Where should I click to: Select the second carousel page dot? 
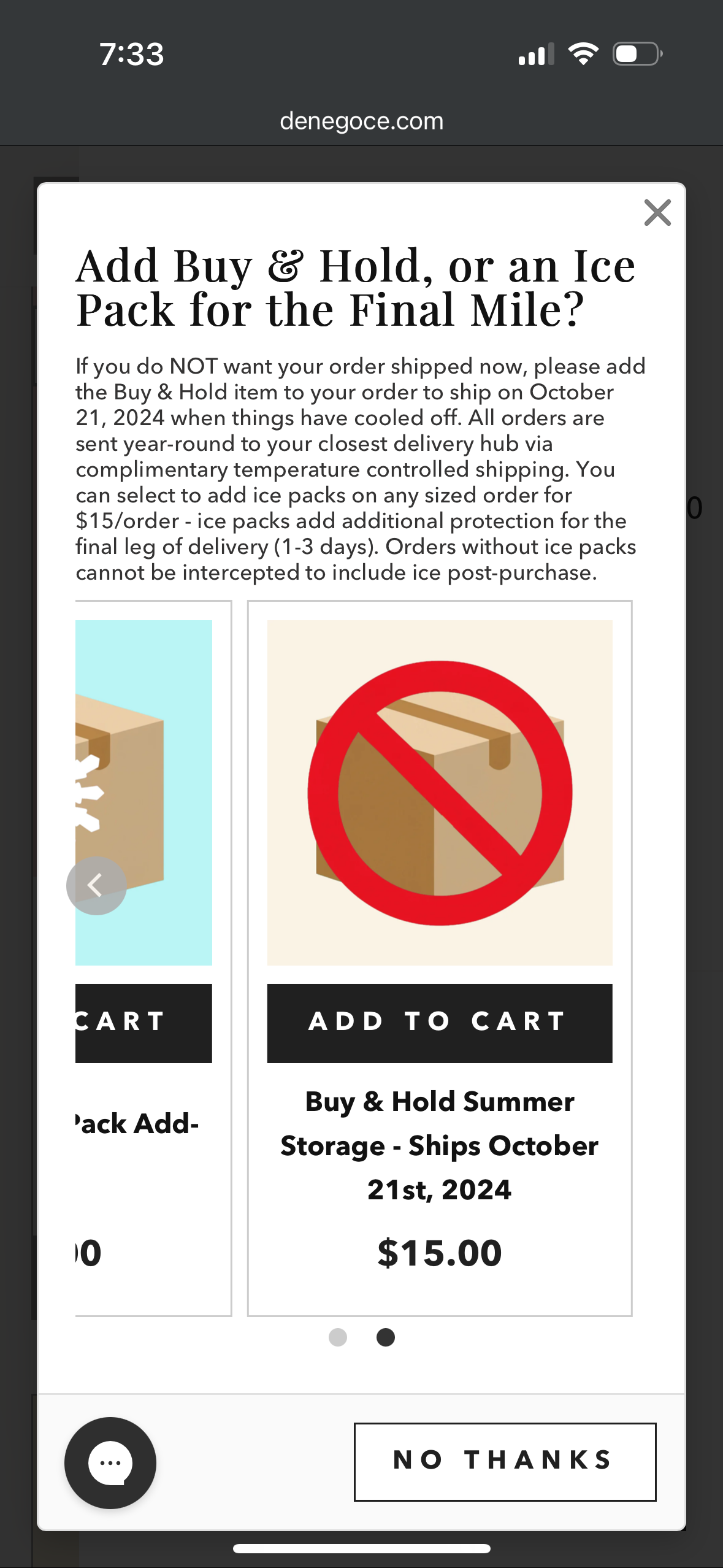pos(385,1337)
